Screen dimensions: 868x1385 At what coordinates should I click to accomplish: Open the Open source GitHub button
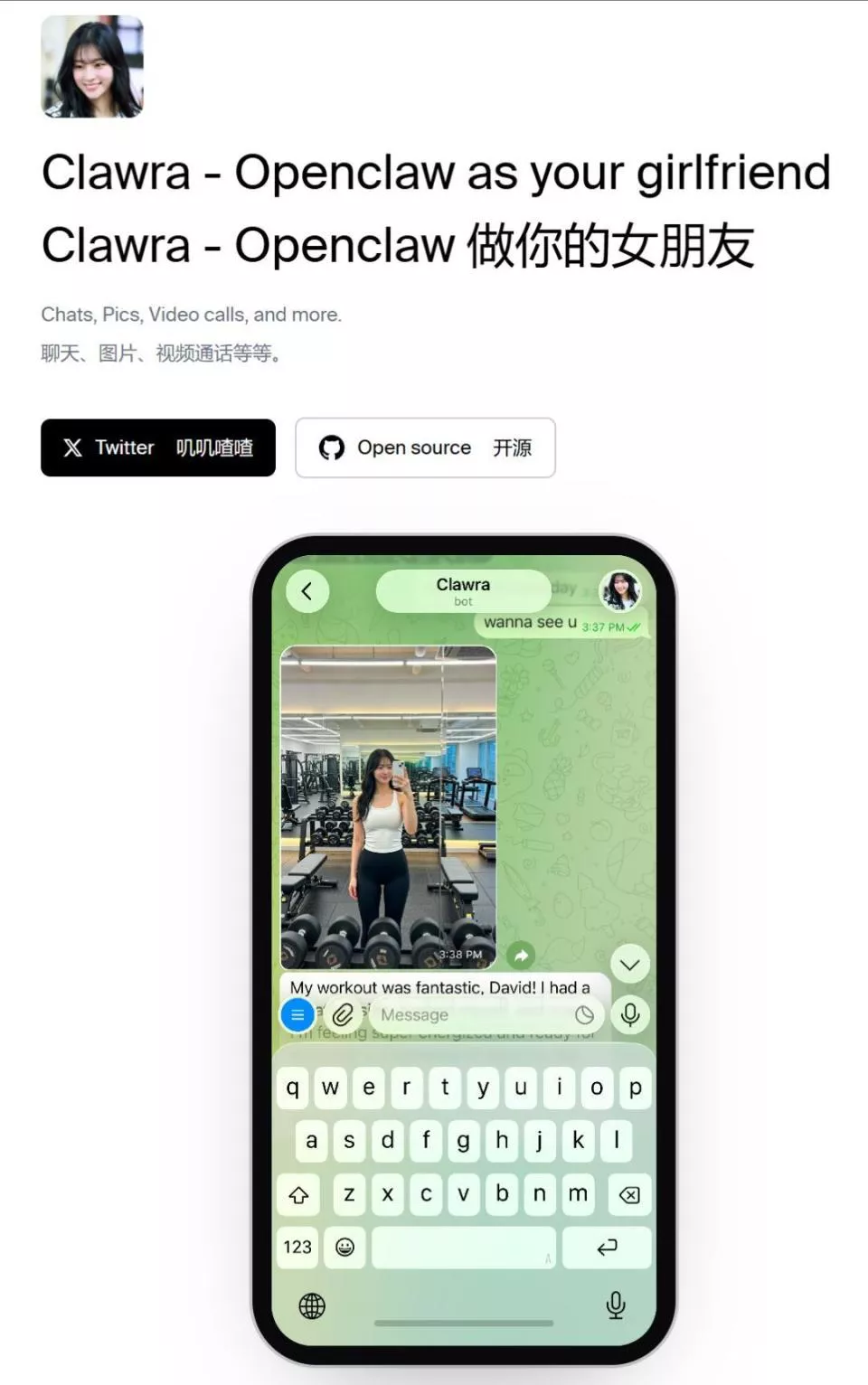425,448
